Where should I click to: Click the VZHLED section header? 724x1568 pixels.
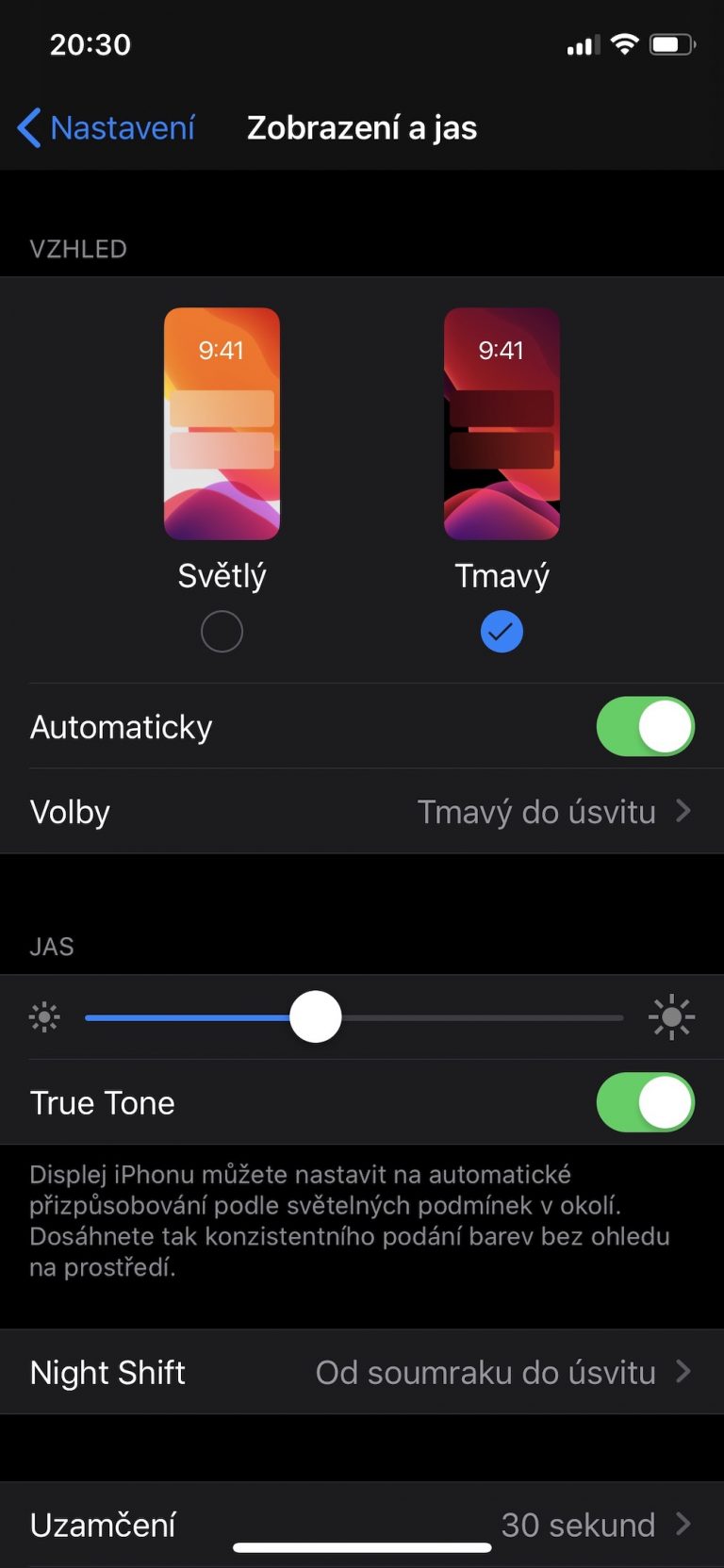79,249
